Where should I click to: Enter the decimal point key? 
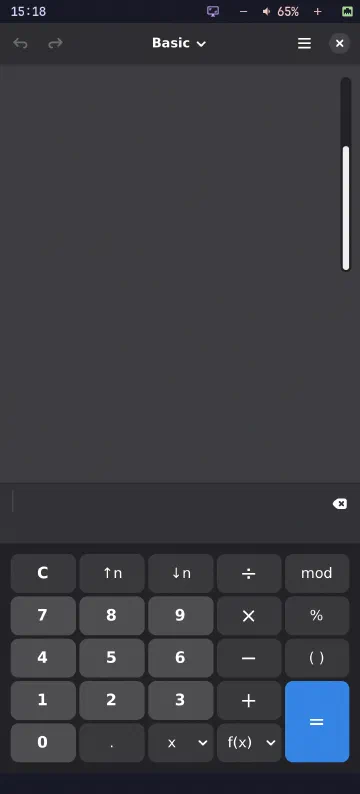[x=112, y=743]
